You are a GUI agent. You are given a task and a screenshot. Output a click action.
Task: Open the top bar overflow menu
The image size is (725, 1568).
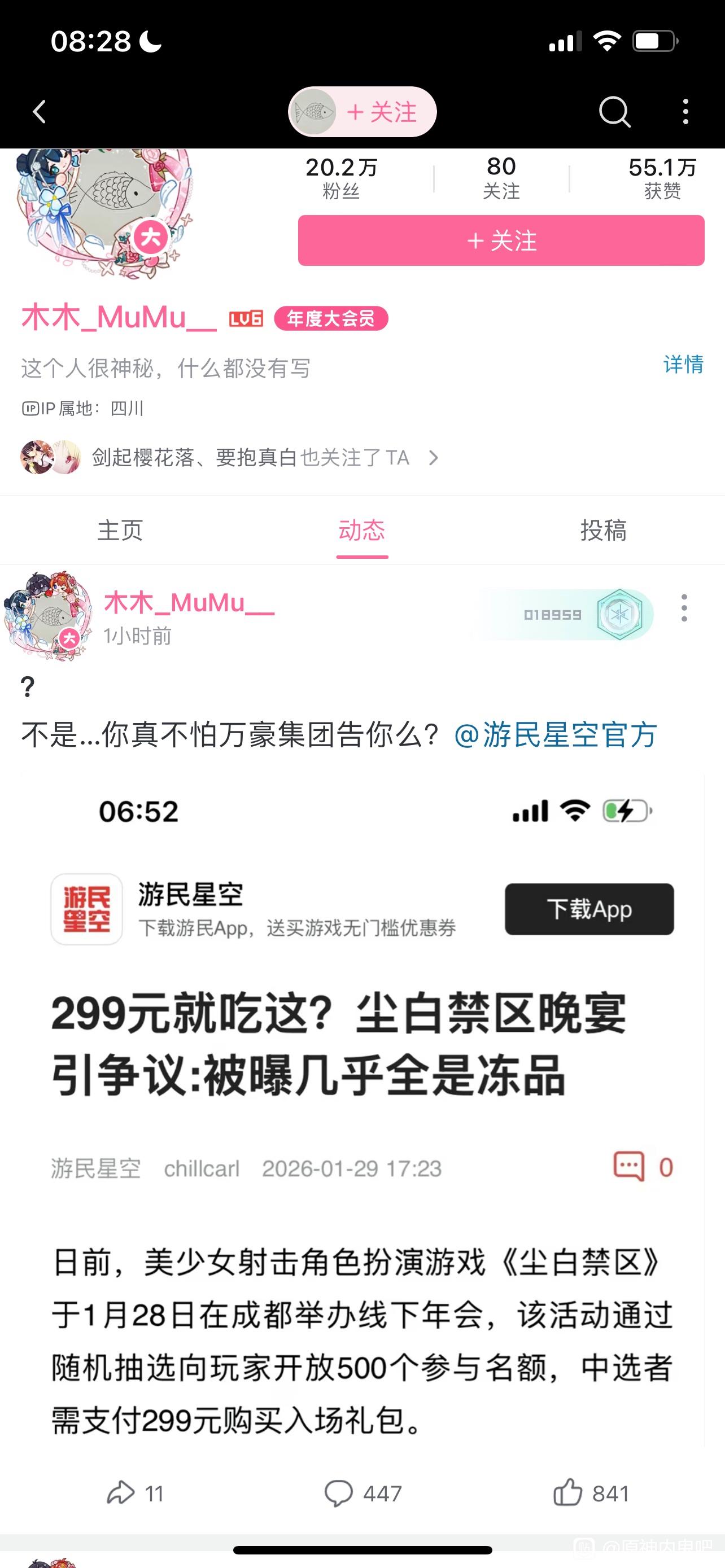685,112
